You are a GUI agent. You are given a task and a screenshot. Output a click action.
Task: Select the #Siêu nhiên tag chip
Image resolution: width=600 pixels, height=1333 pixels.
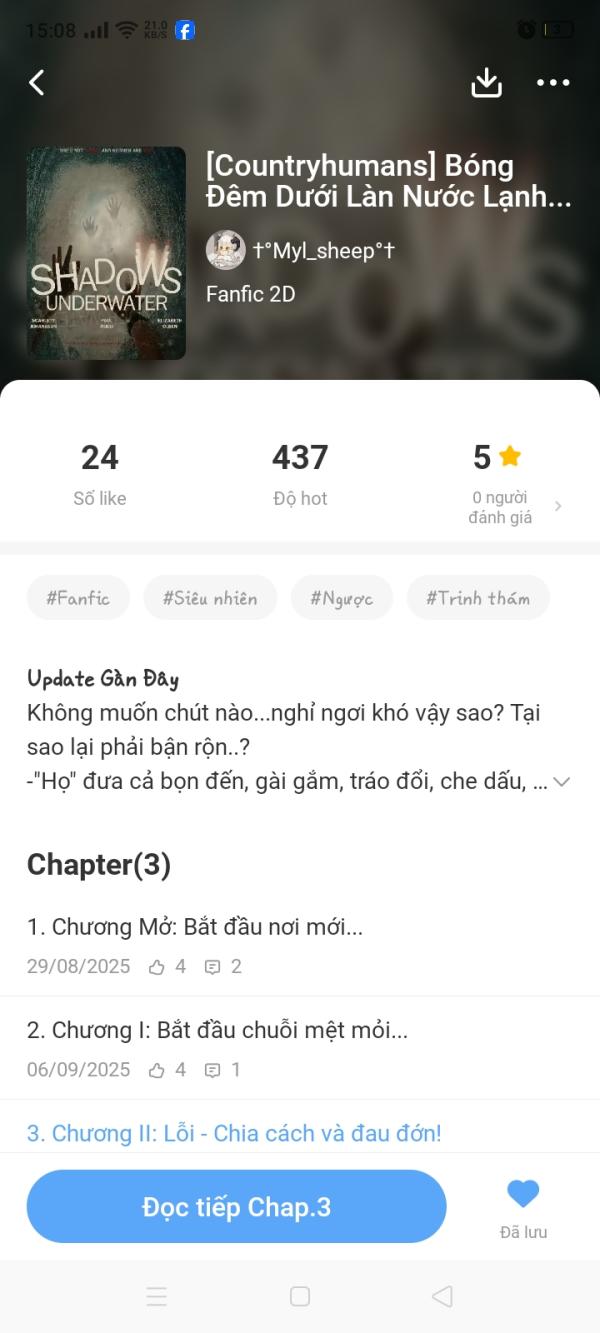[x=210, y=598]
